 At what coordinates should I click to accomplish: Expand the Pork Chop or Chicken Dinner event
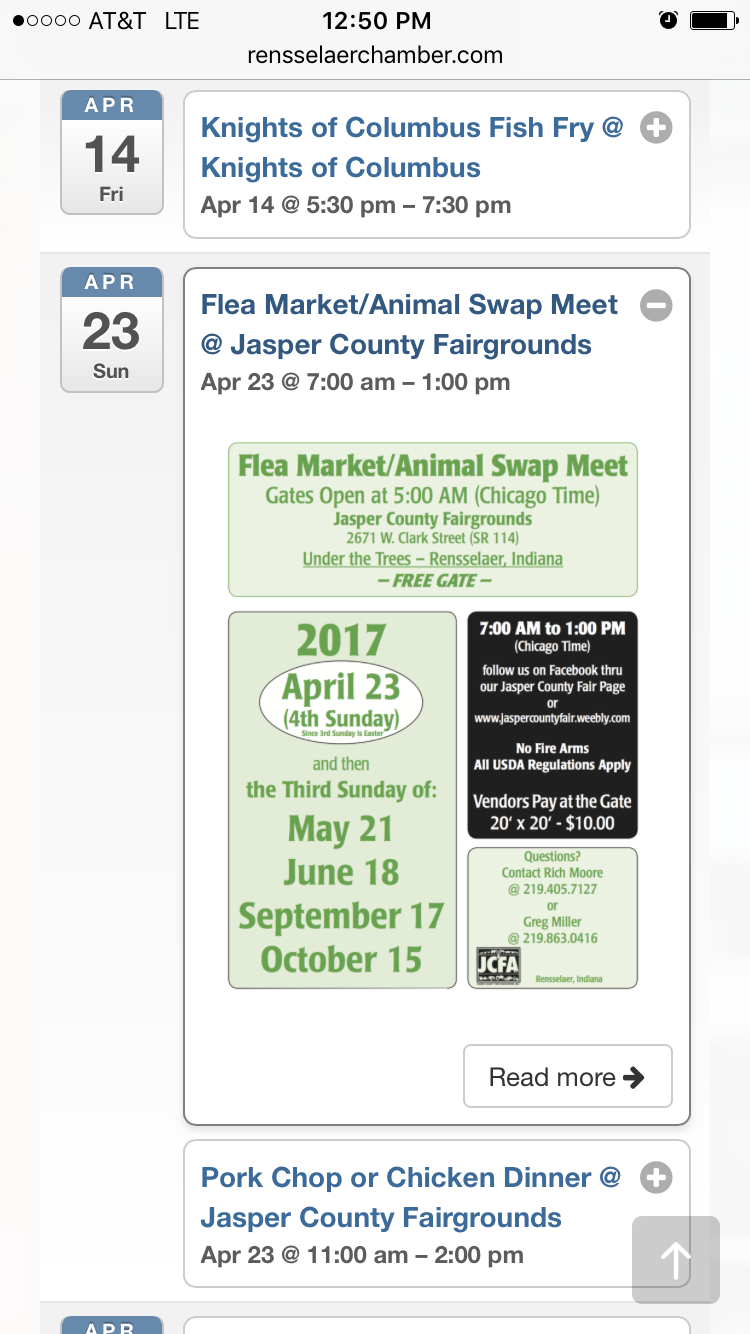tap(656, 1178)
